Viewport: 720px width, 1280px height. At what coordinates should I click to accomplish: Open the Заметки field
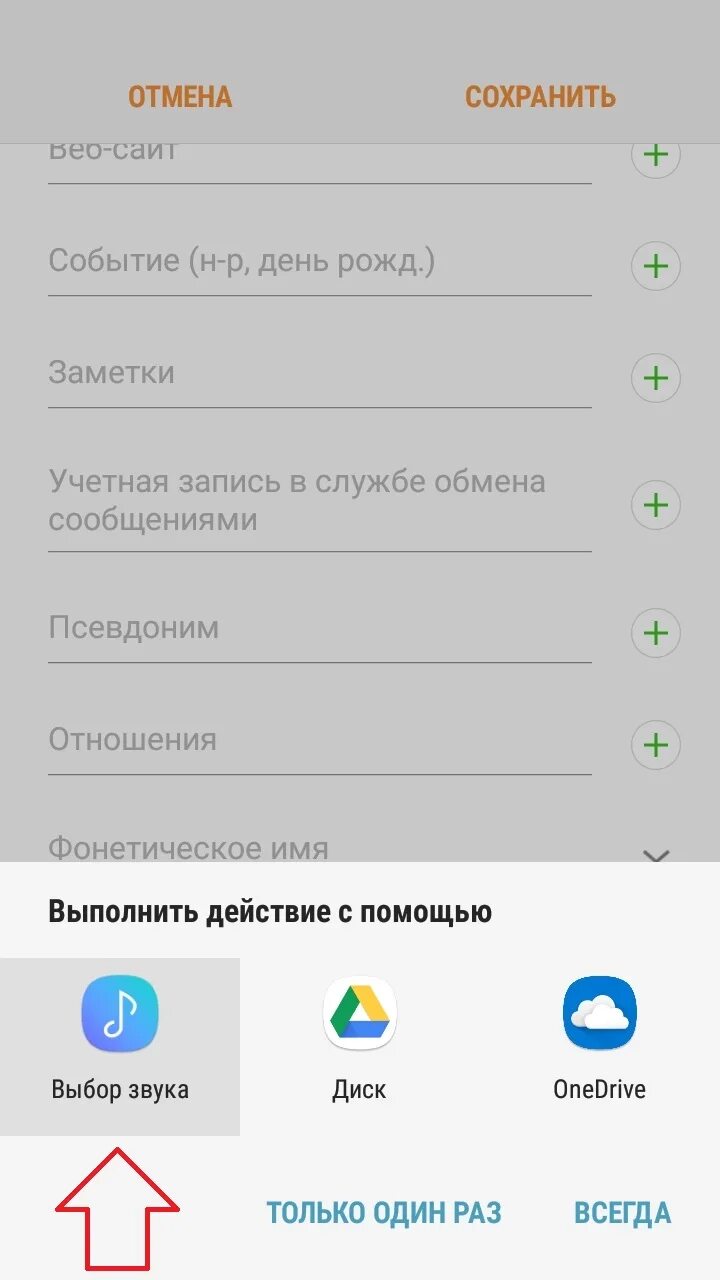(x=318, y=374)
